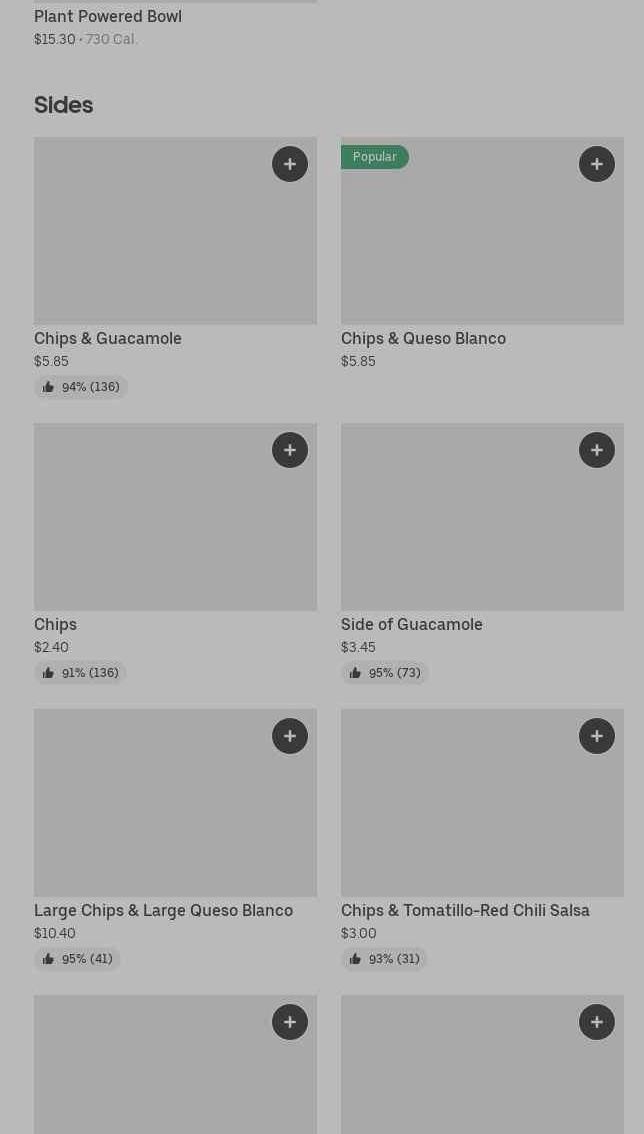
Task: View details for the Chips item
Action: point(175,553)
